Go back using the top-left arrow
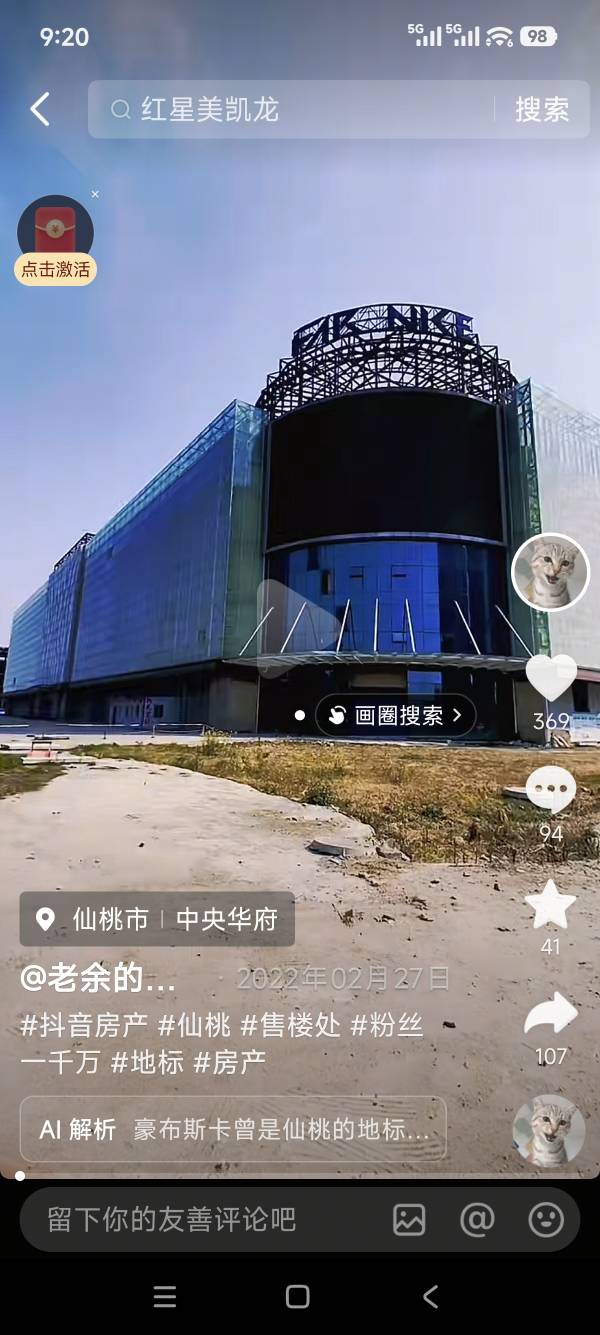This screenshot has width=600, height=1335. 40,109
